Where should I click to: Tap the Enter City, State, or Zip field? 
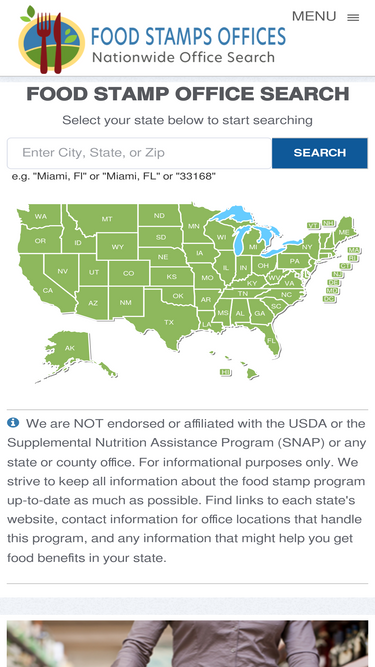click(139, 153)
